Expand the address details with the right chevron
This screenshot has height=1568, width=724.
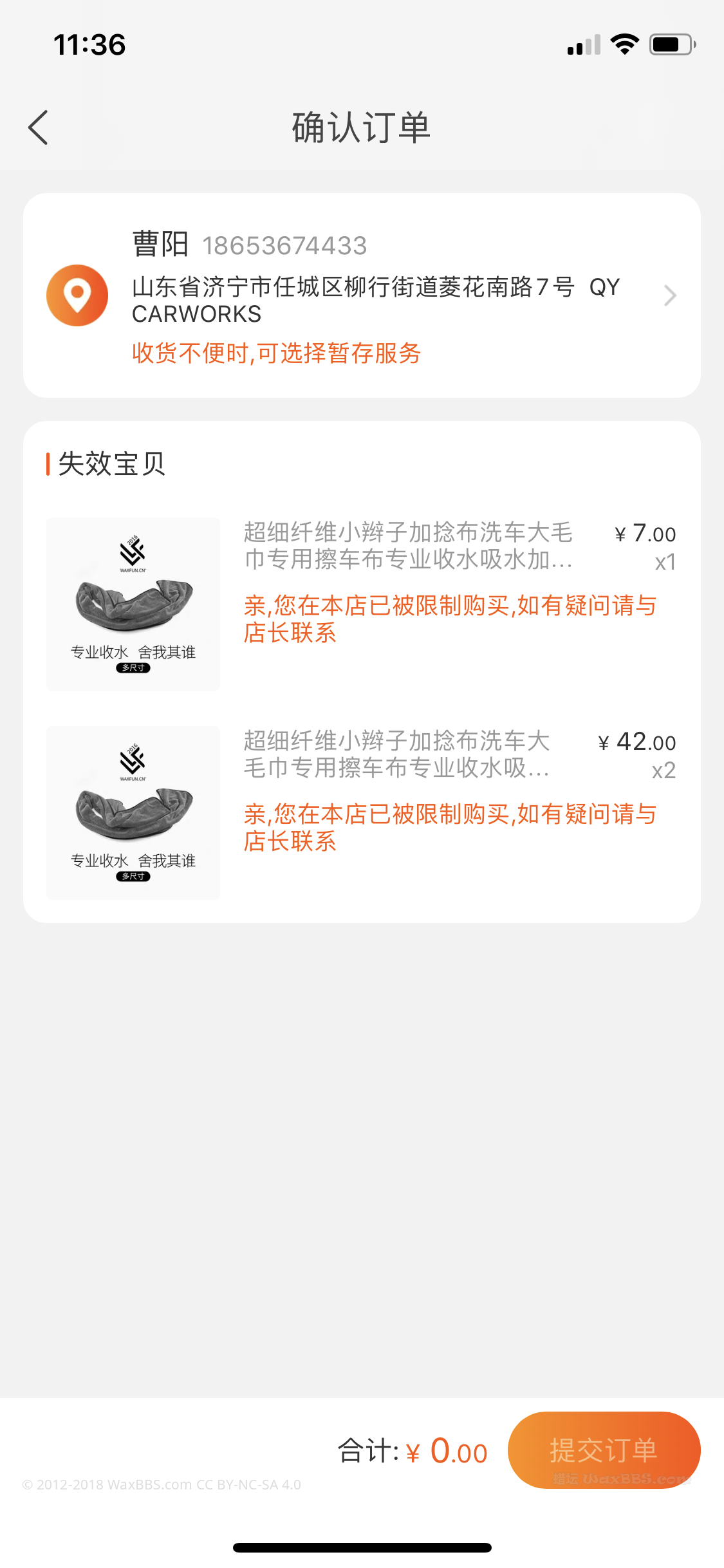[670, 295]
